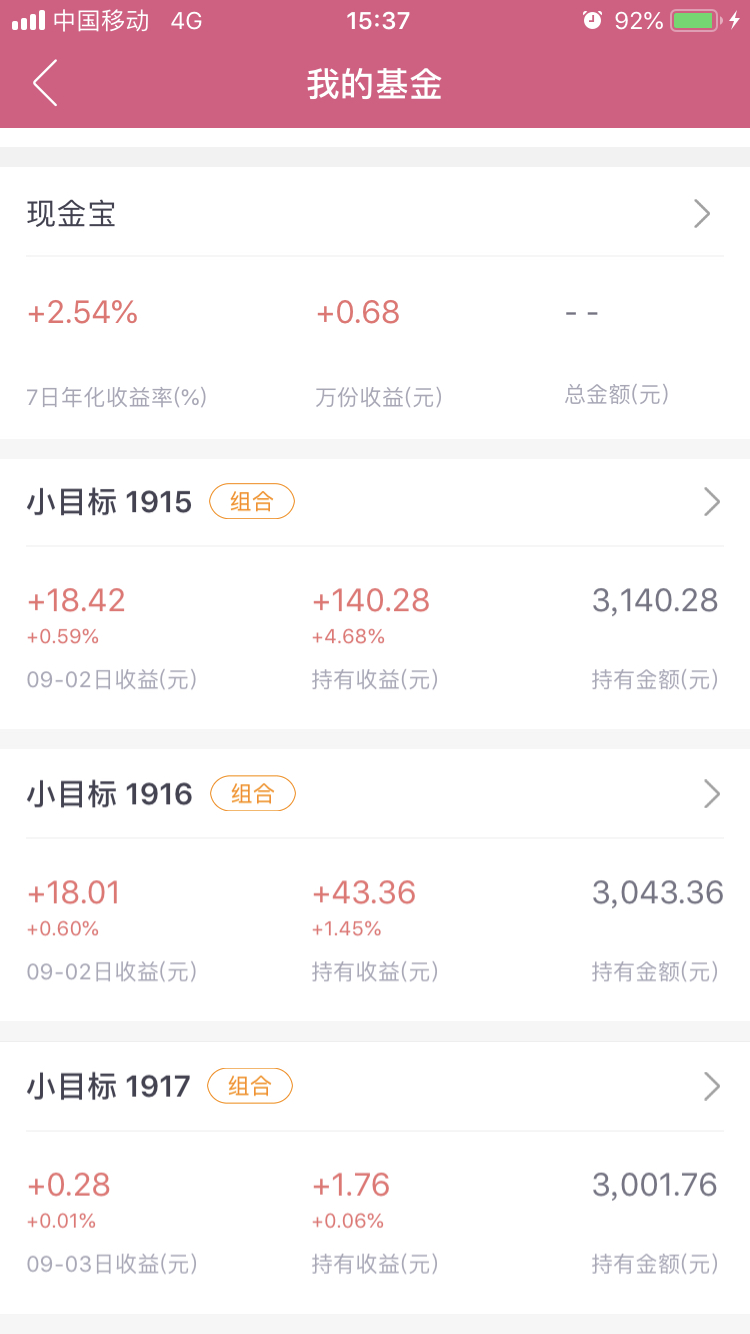This screenshot has width=750, height=1334.
Task: Go back using the top-left arrow
Action: pos(45,83)
